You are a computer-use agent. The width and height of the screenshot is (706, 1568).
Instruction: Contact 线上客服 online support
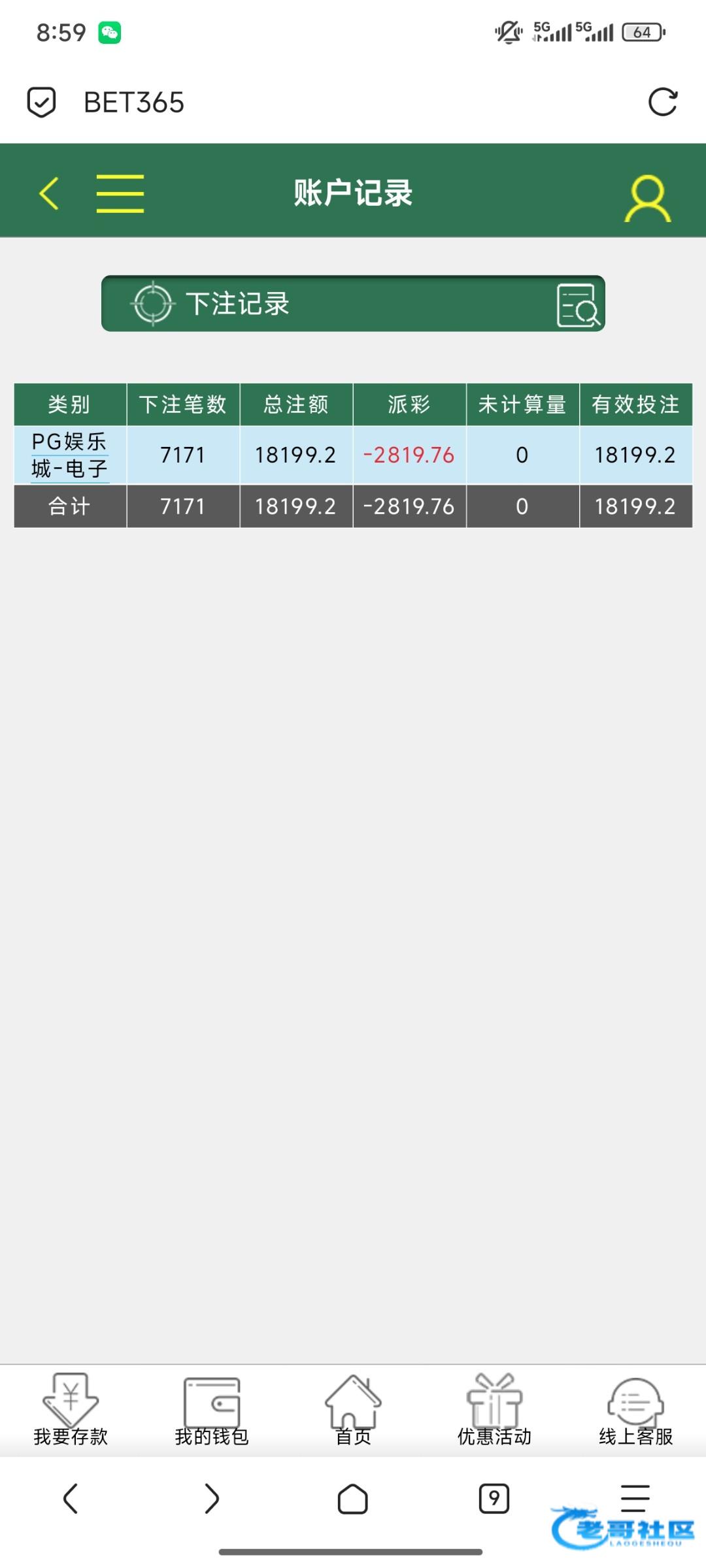click(635, 1410)
